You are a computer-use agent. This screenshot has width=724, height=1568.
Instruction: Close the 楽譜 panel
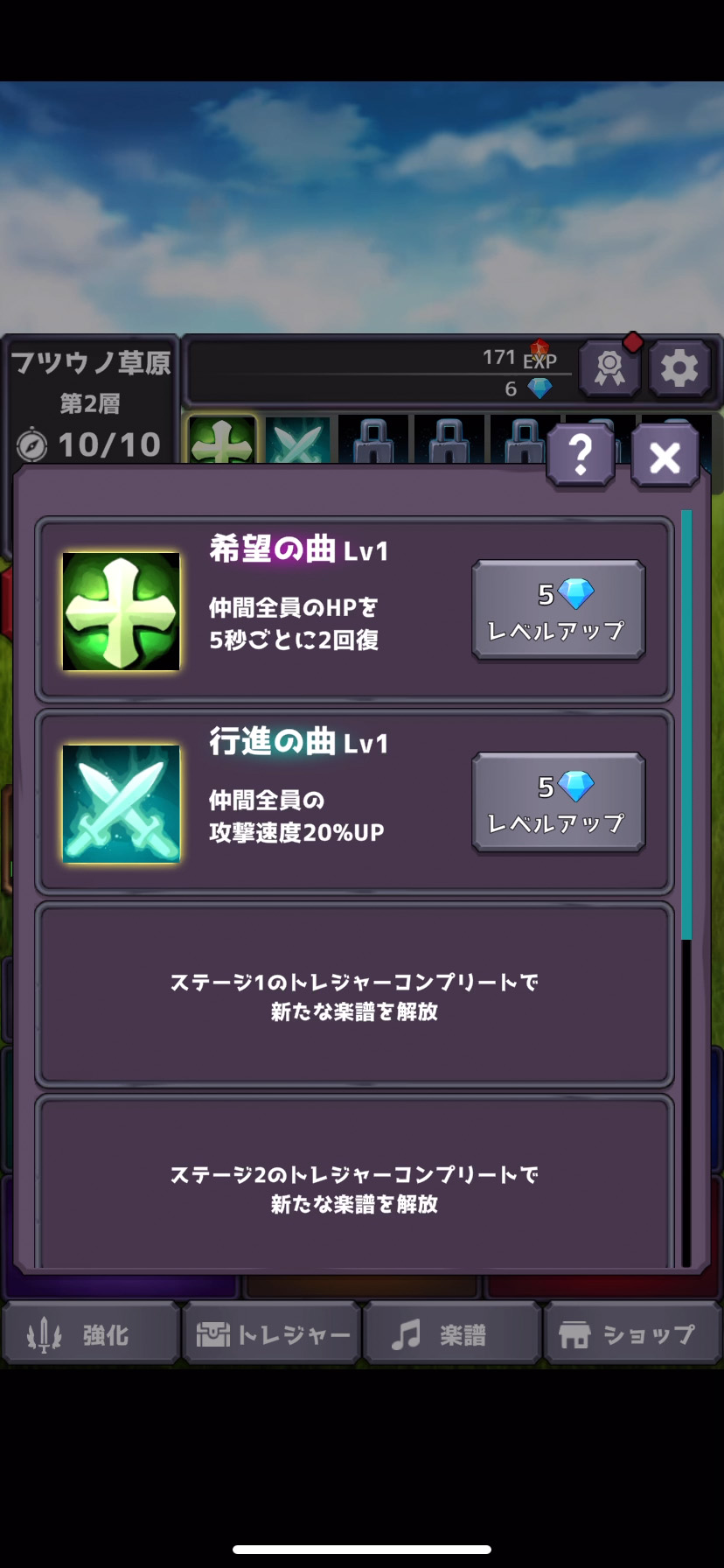pyautogui.click(x=665, y=457)
